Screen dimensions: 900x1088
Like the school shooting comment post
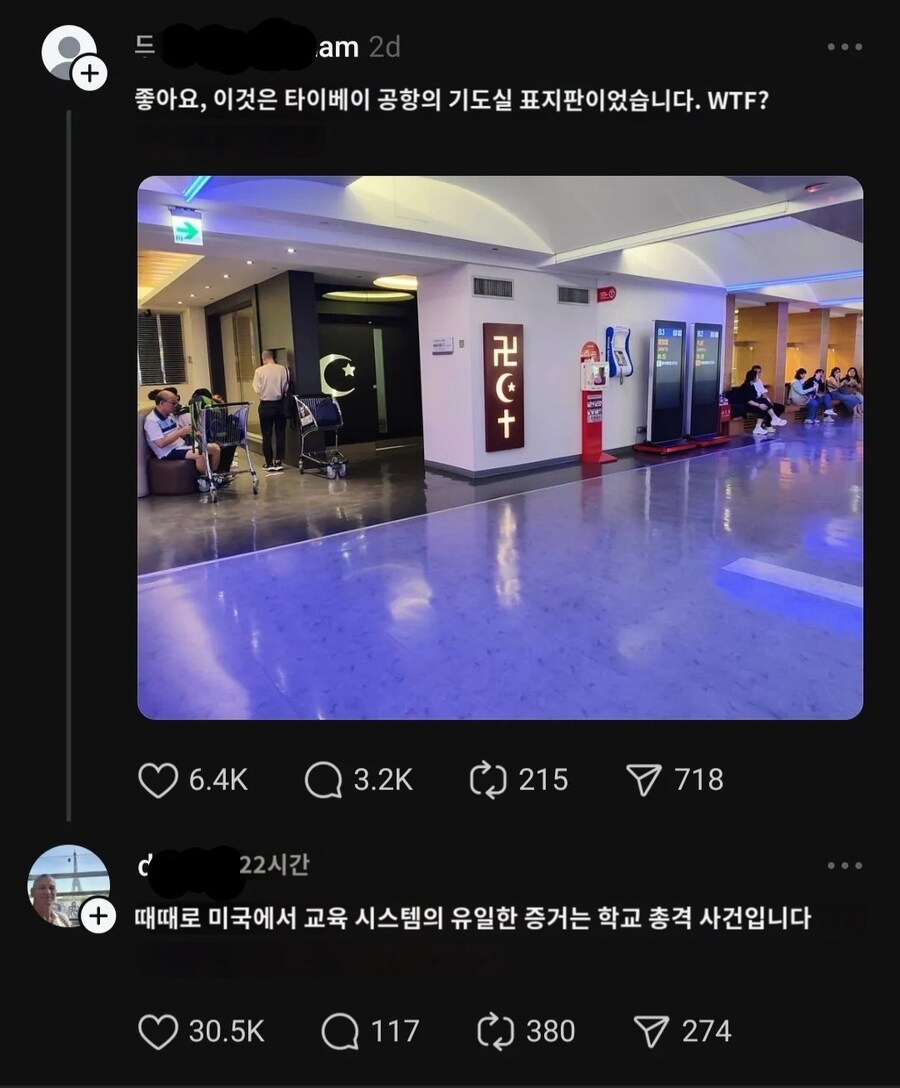pyautogui.click(x=156, y=1031)
